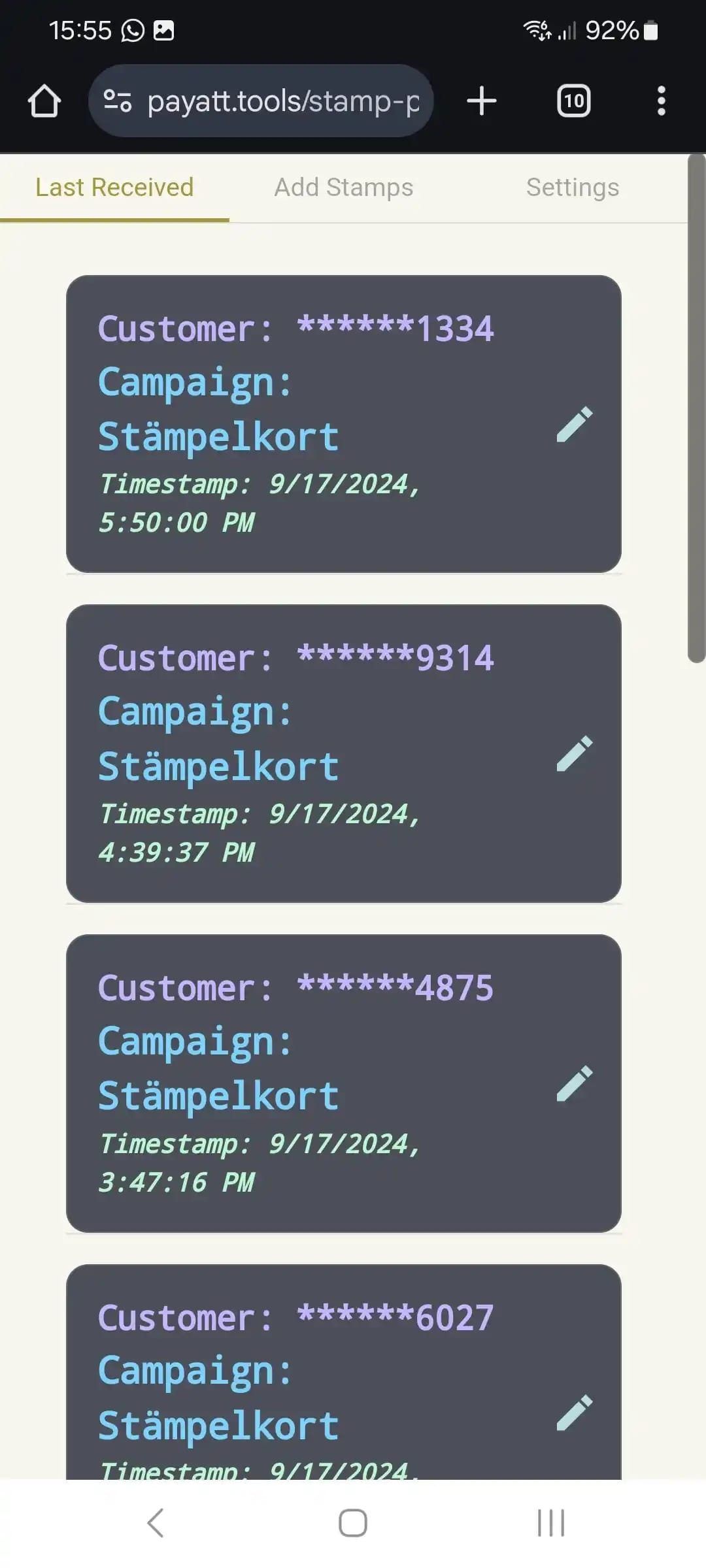Viewport: 706px width, 1568px height.
Task: Edit the stamp for customer ******6027
Action: [x=575, y=1413]
